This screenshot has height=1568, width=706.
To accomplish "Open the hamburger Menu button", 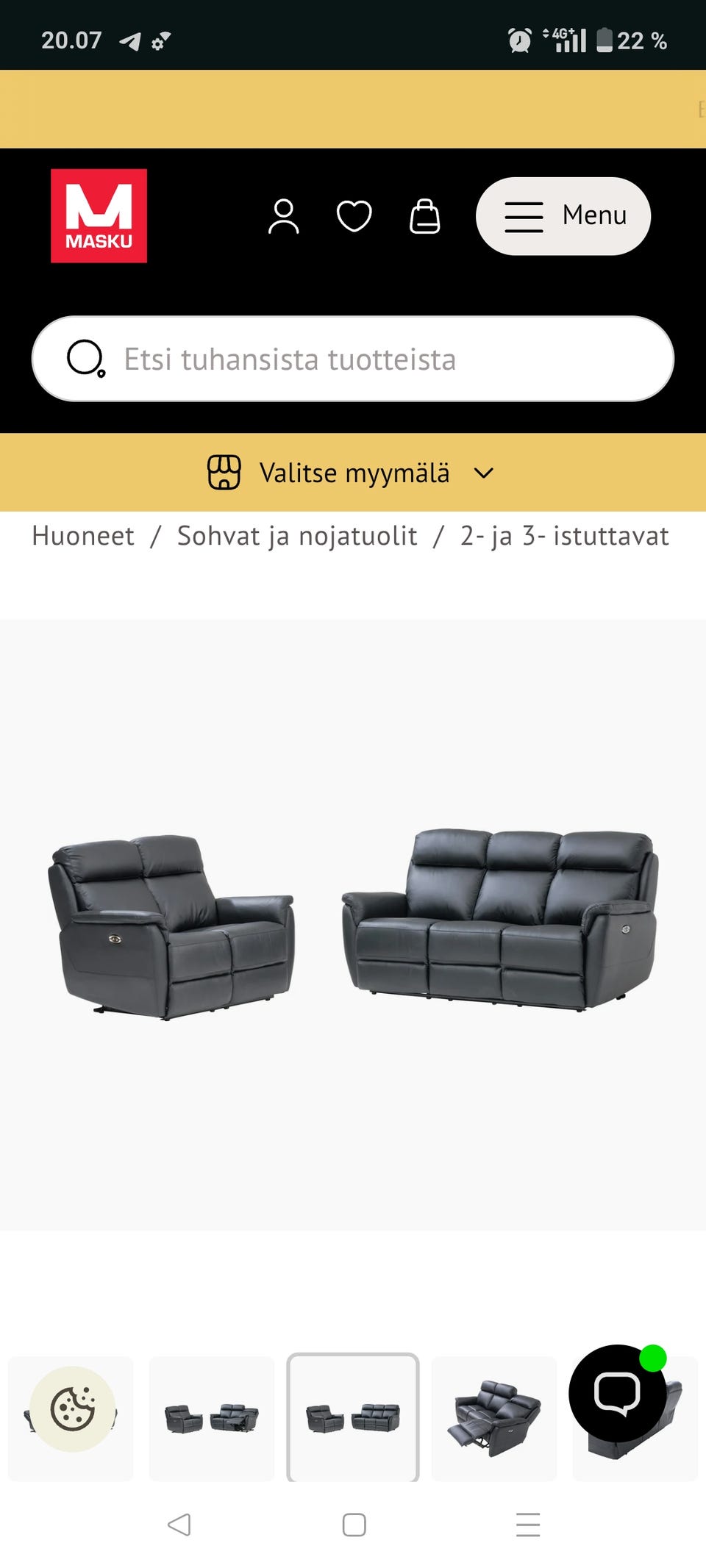I will [563, 215].
